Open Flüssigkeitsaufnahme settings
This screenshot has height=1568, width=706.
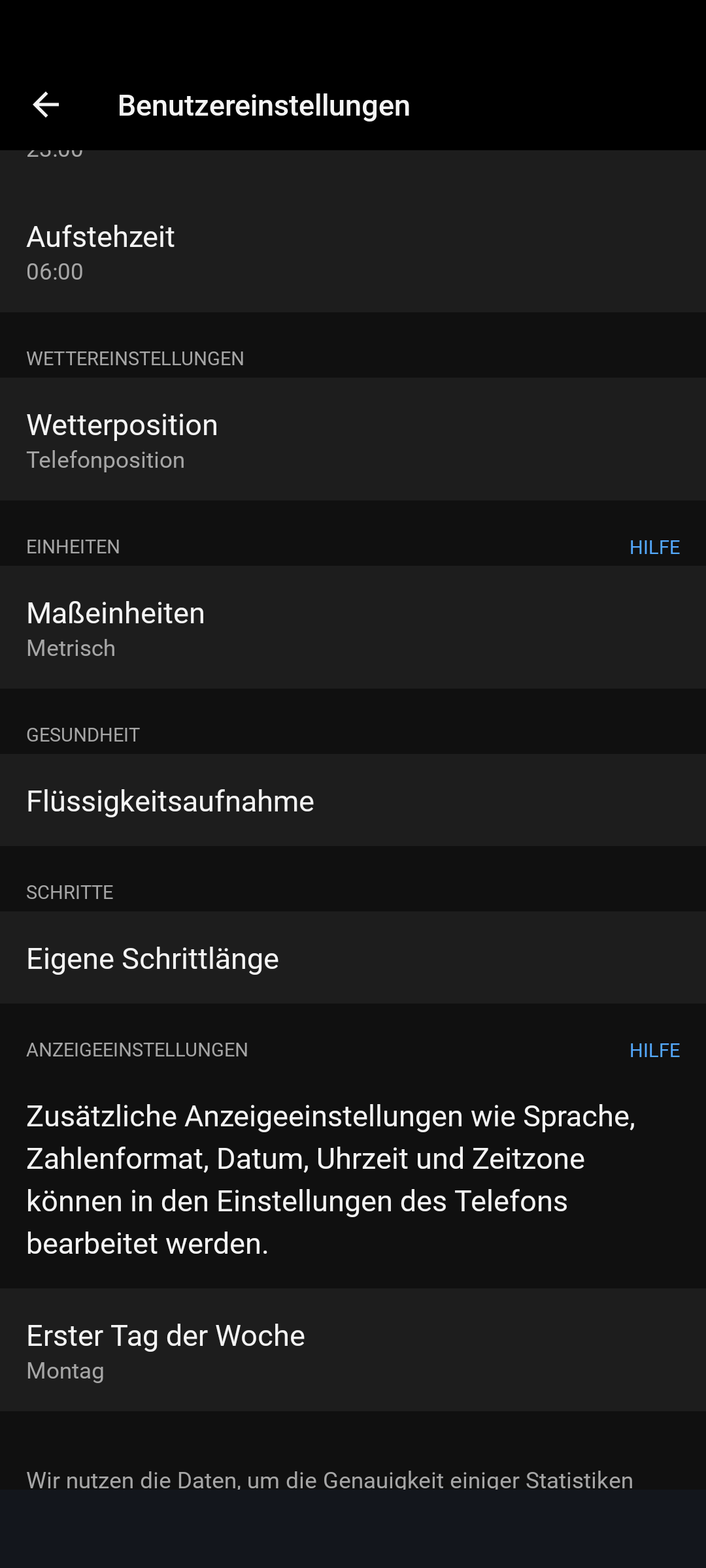point(353,801)
